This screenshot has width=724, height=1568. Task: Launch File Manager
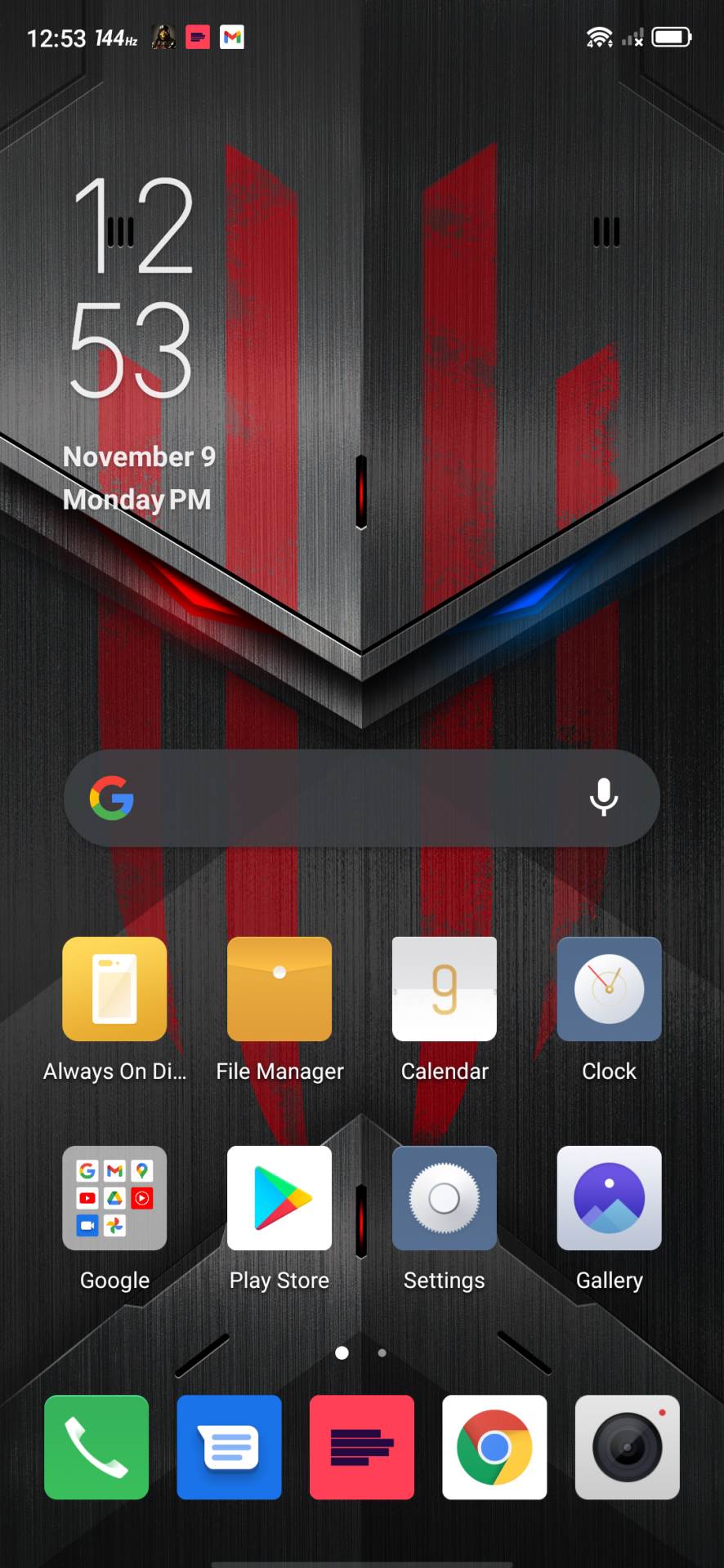coord(279,989)
